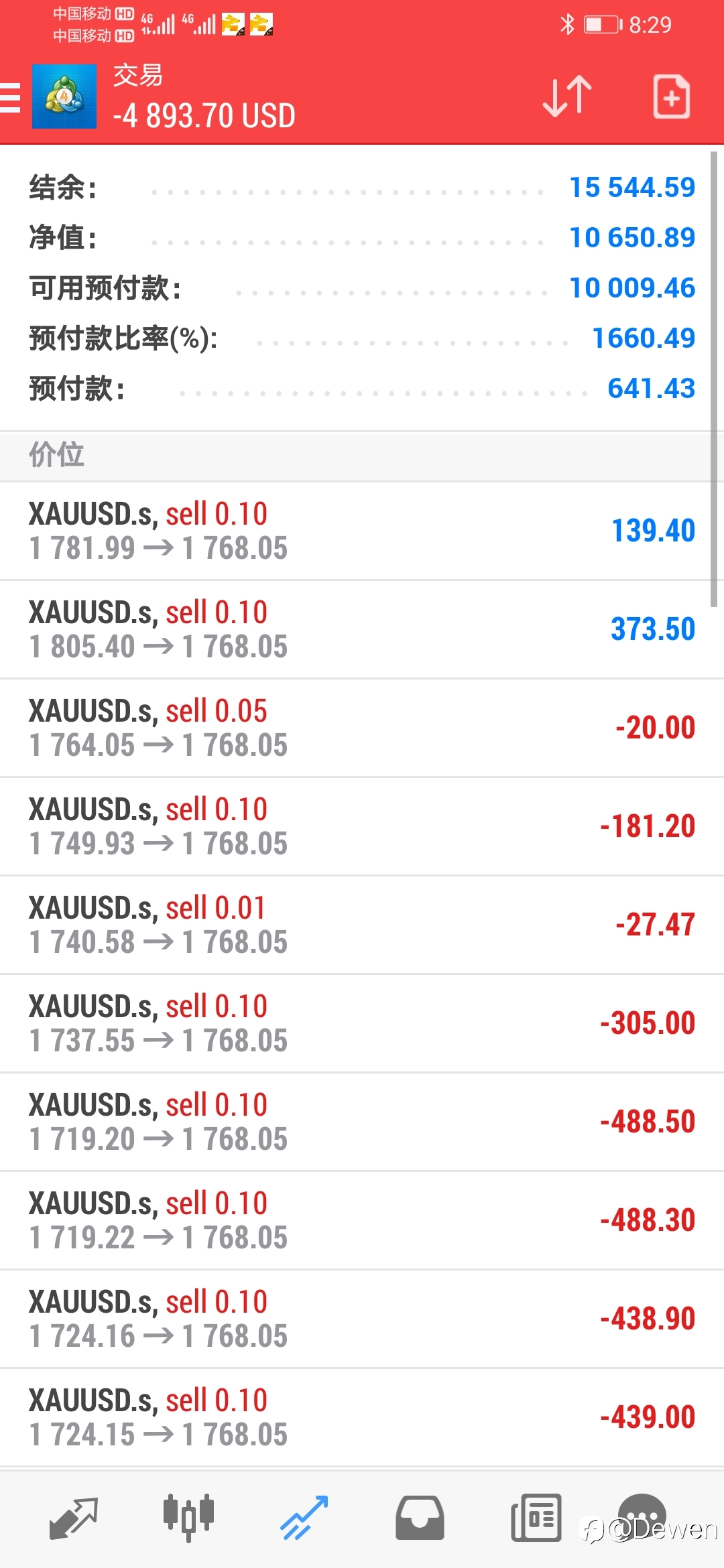Screen dimensions: 724x1568
Task: Select the position opened at 1 737.55
Action: (x=362, y=1023)
